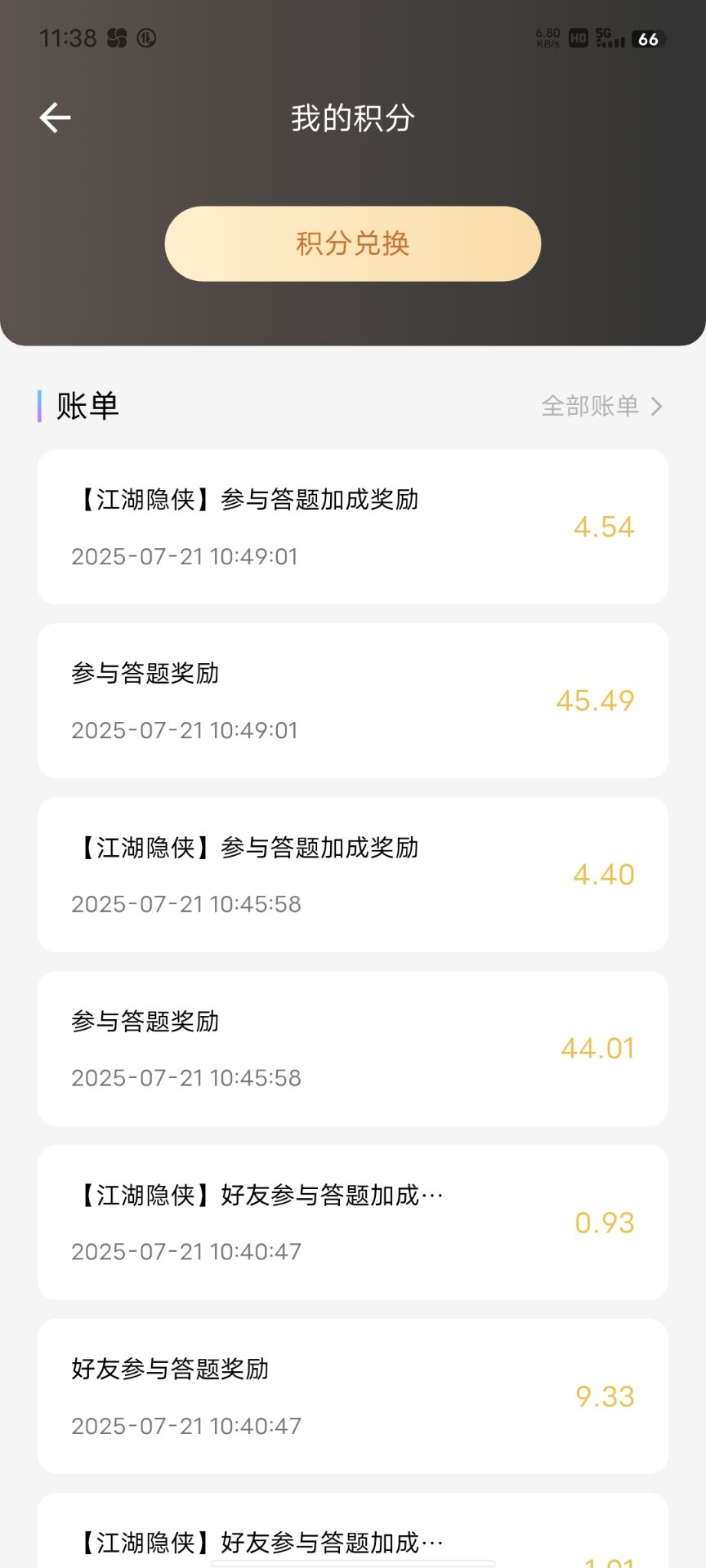Tap the 积分兑换 button

pos(353,243)
